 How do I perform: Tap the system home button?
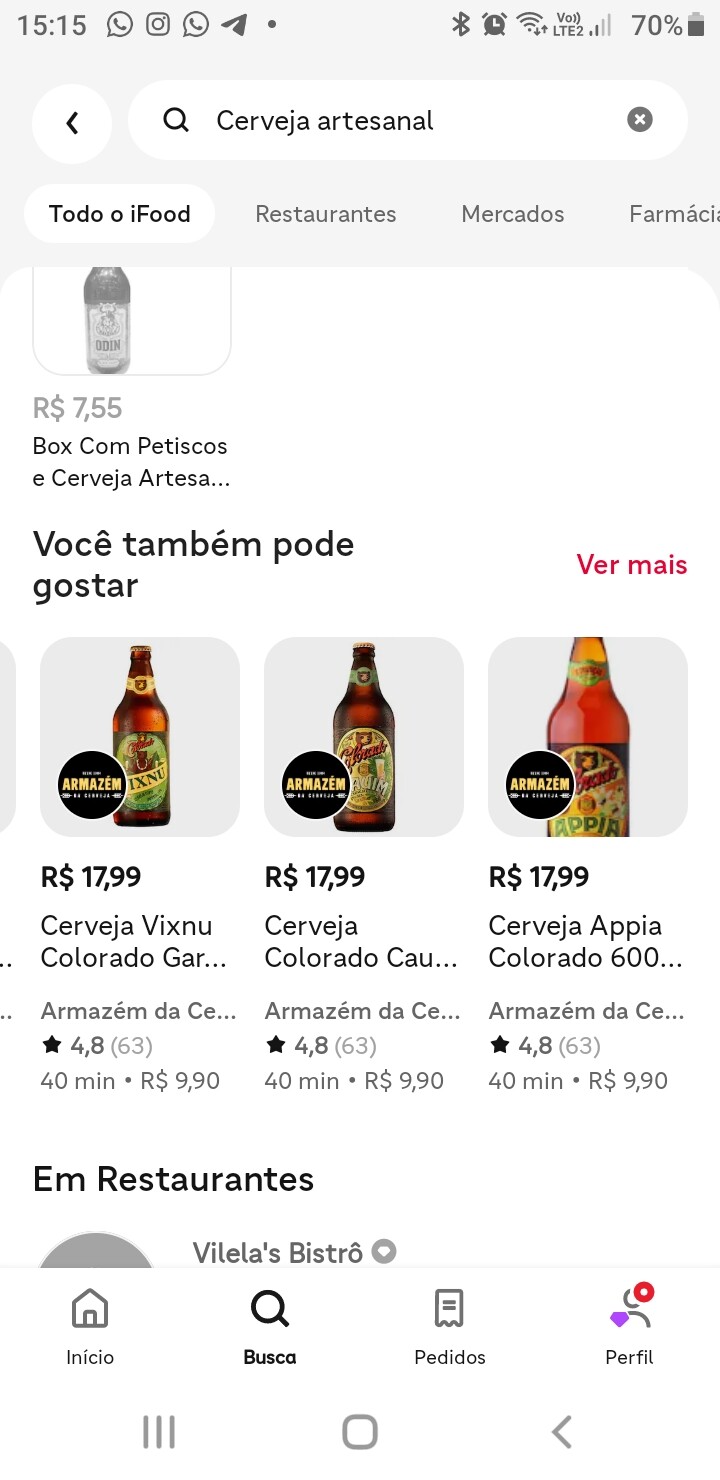[360, 1432]
